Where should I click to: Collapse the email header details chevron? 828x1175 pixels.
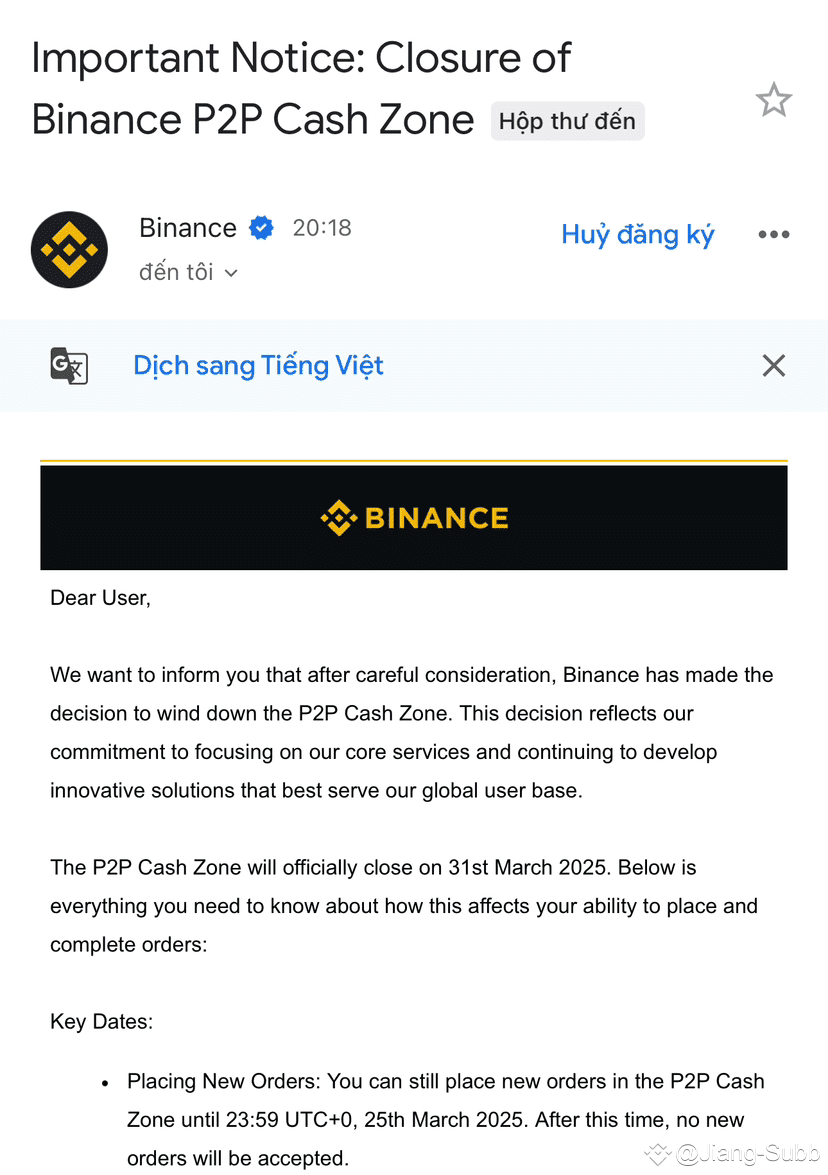tap(230, 271)
